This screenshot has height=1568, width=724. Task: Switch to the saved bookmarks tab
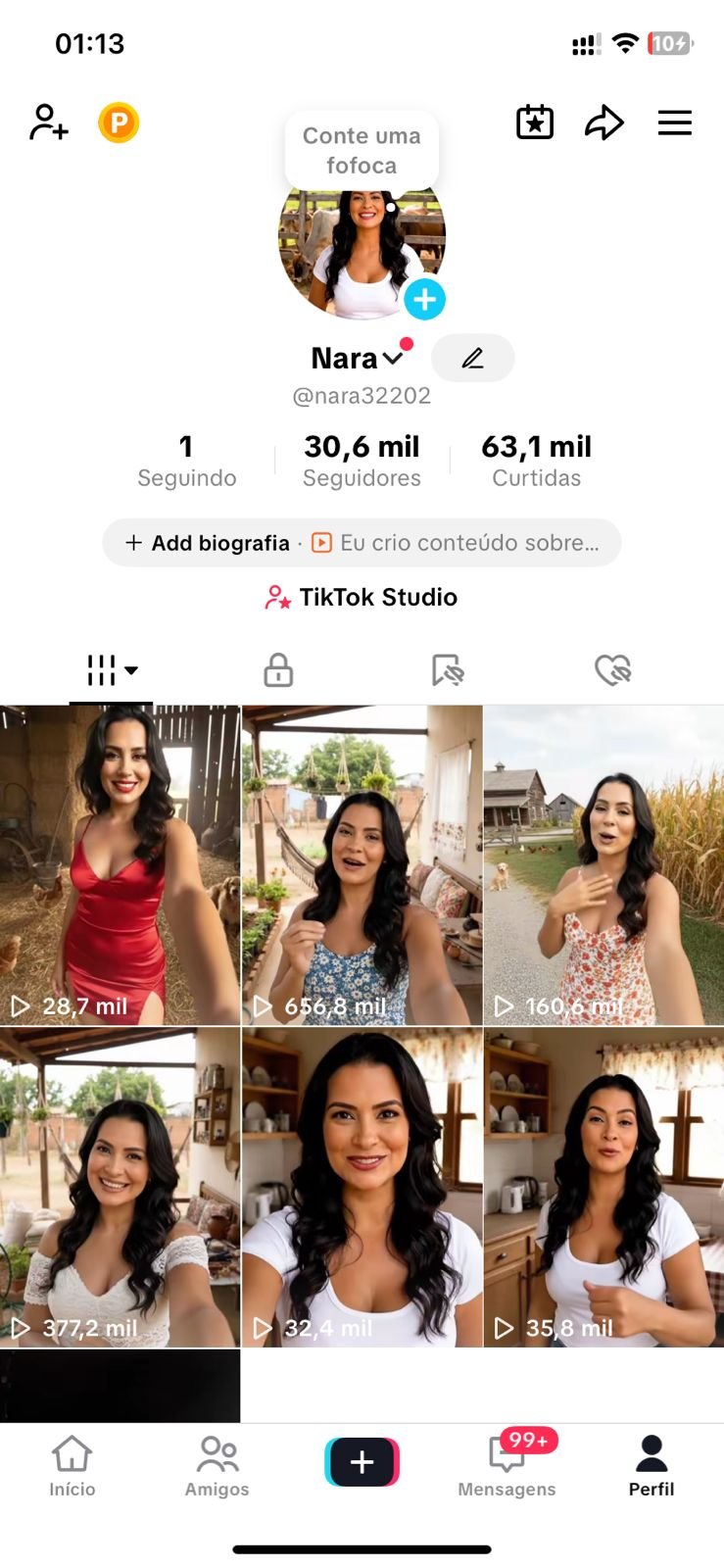click(447, 670)
